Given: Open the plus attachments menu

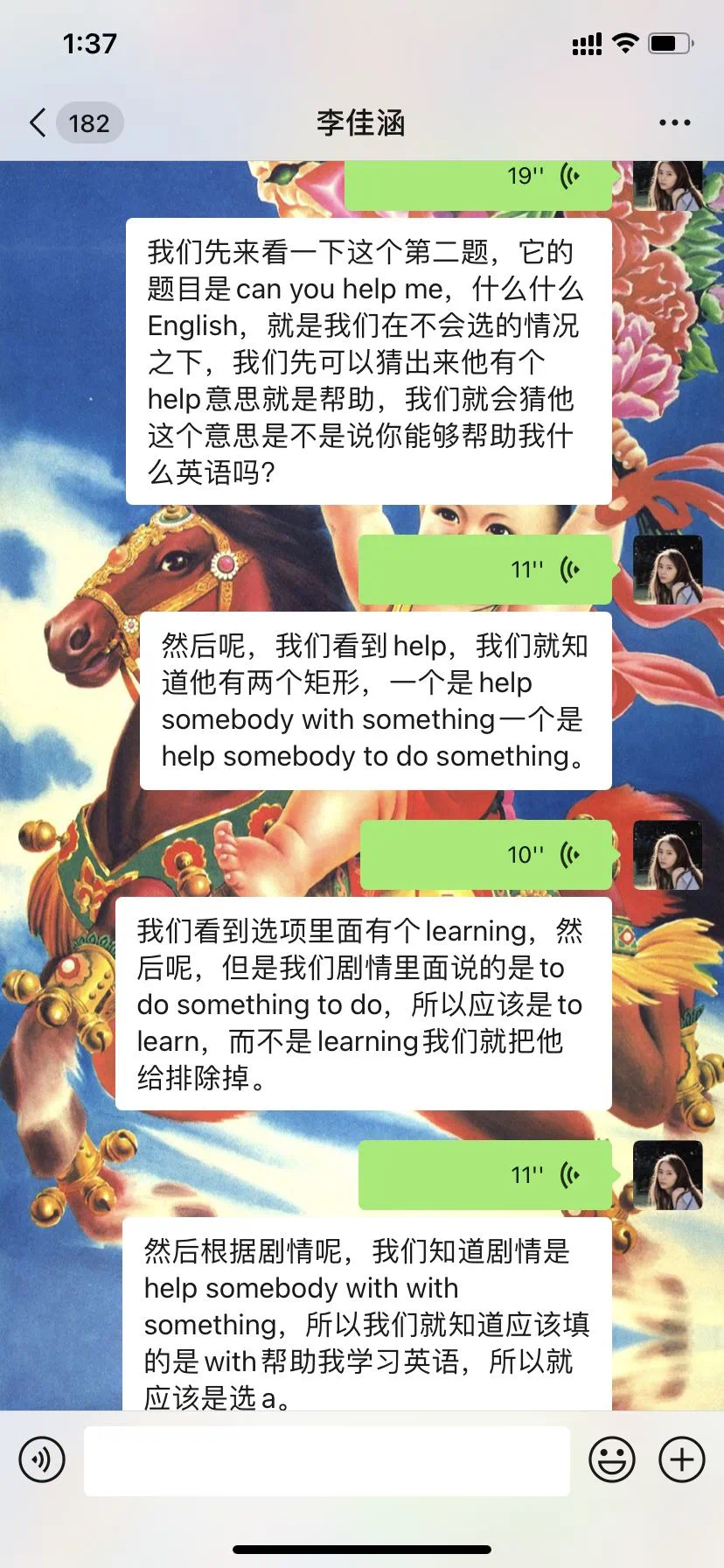Looking at the screenshot, I should pyautogui.click(x=682, y=1459).
